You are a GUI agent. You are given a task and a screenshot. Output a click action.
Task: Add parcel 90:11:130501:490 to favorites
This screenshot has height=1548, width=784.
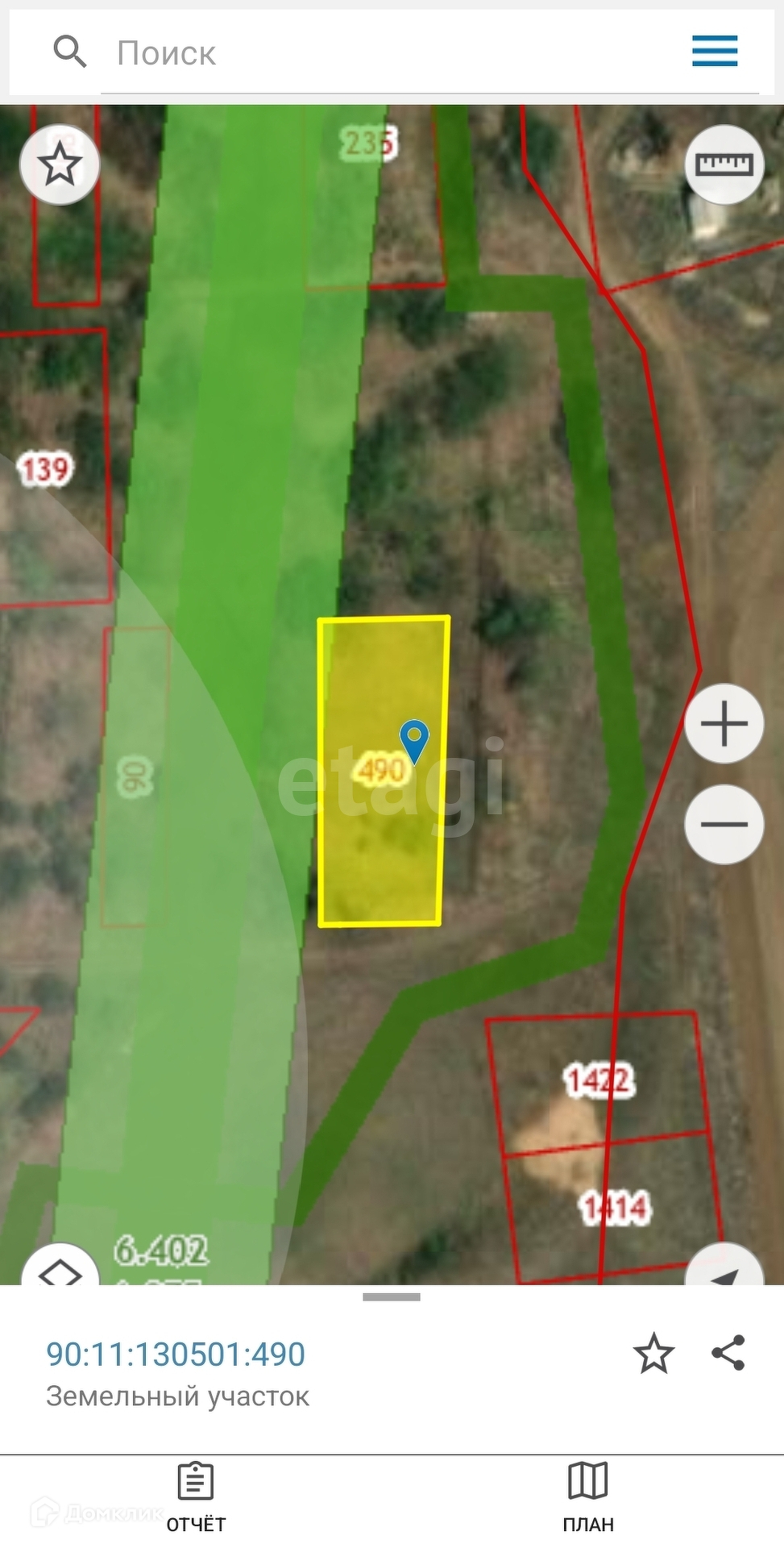[x=653, y=1354]
